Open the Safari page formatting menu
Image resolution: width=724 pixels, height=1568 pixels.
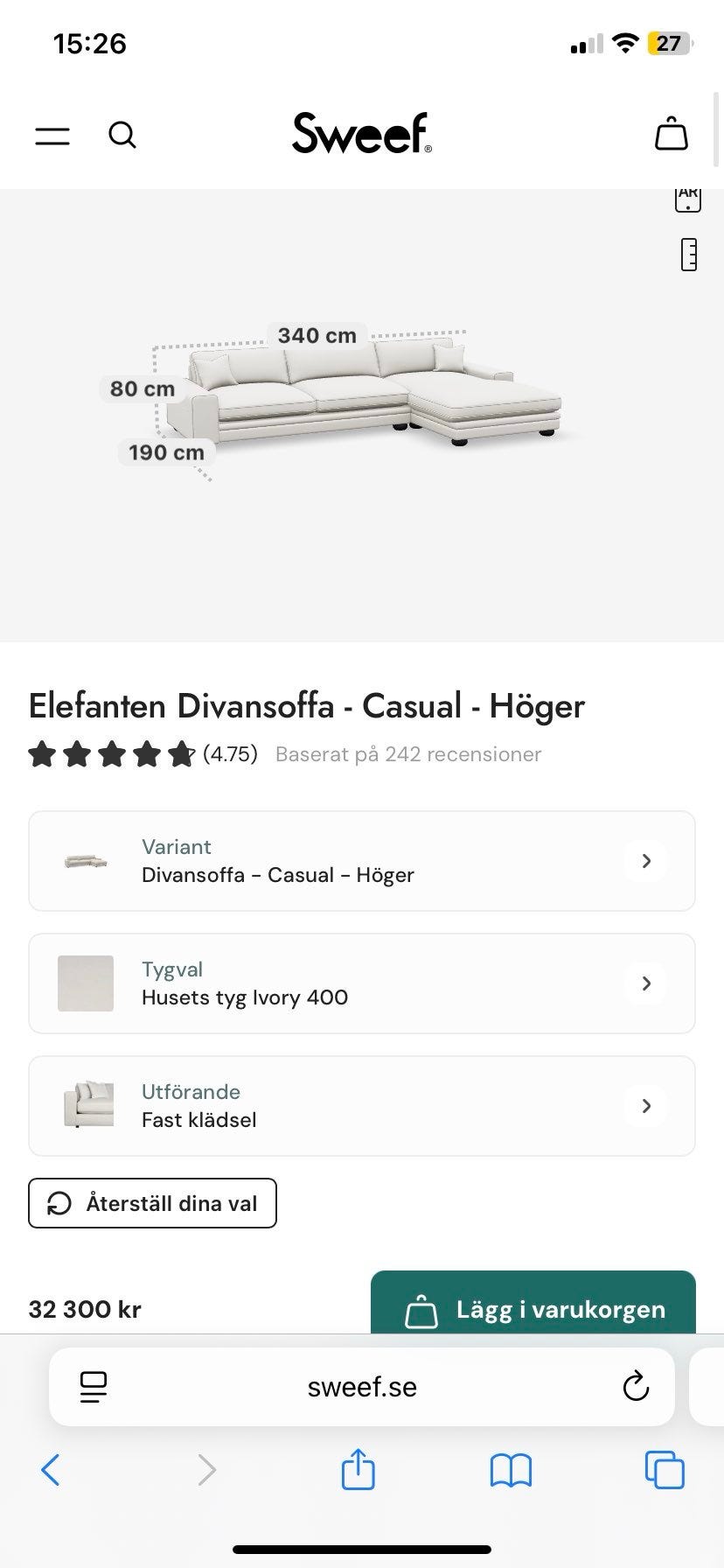92,1386
